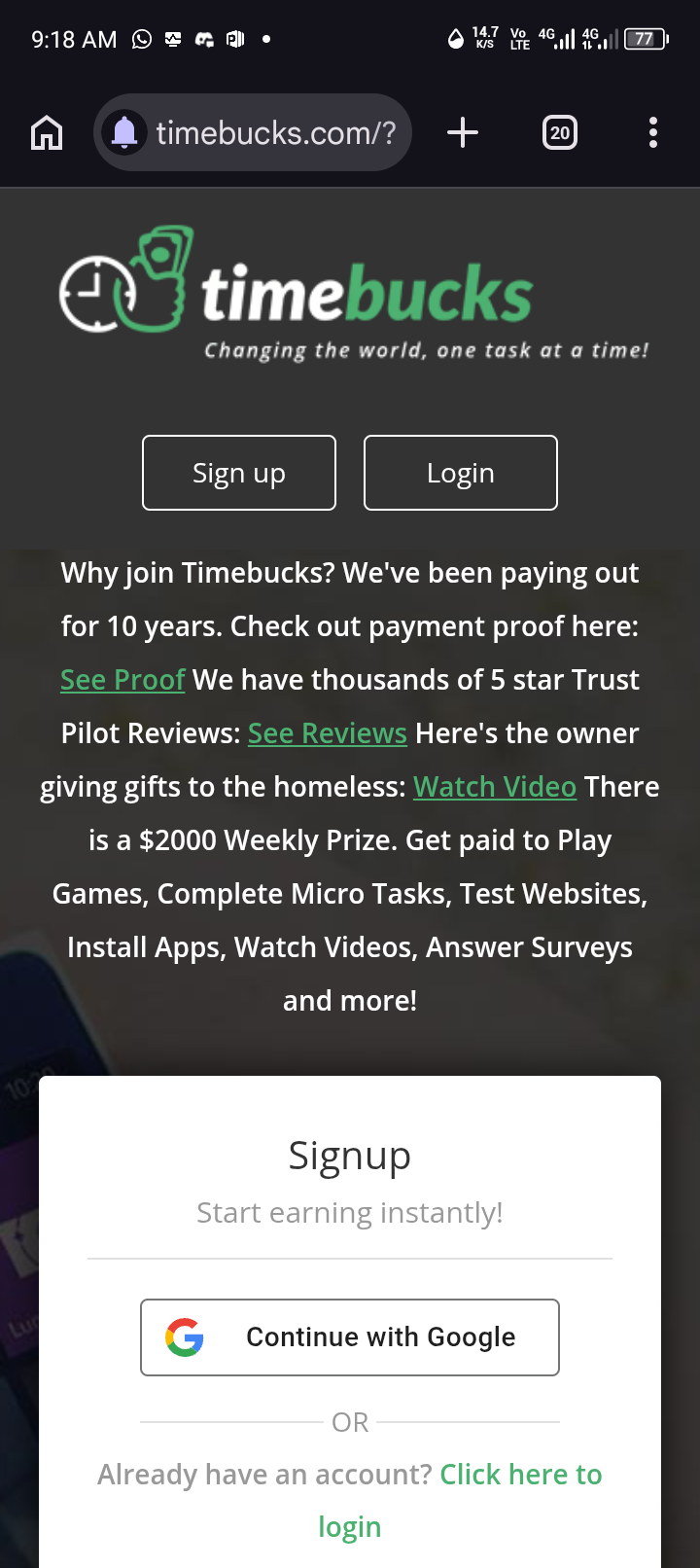
Task: Tap the Sign up button
Action: coord(239,473)
